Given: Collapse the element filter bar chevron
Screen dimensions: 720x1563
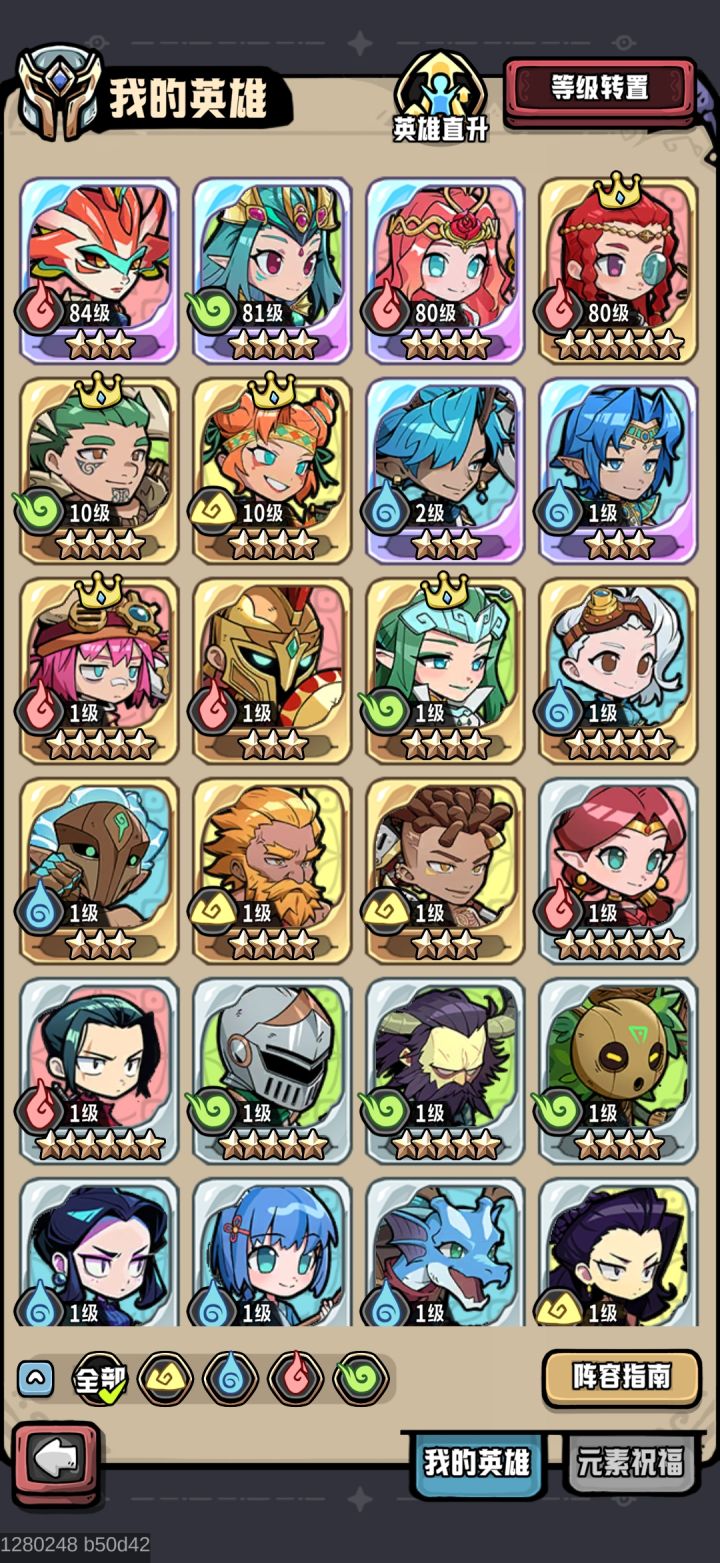Looking at the screenshot, I should [x=35, y=1376].
